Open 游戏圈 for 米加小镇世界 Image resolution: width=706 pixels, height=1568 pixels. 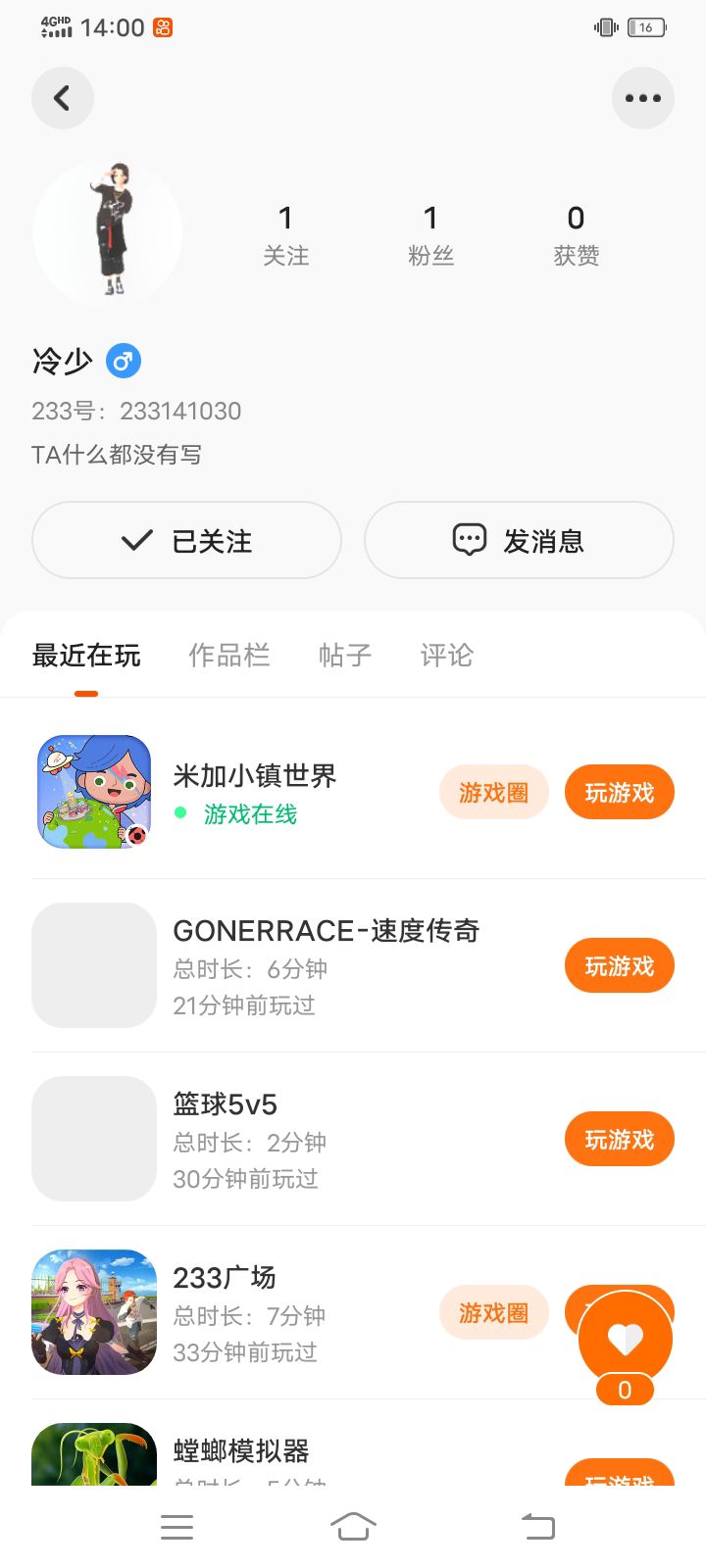493,792
